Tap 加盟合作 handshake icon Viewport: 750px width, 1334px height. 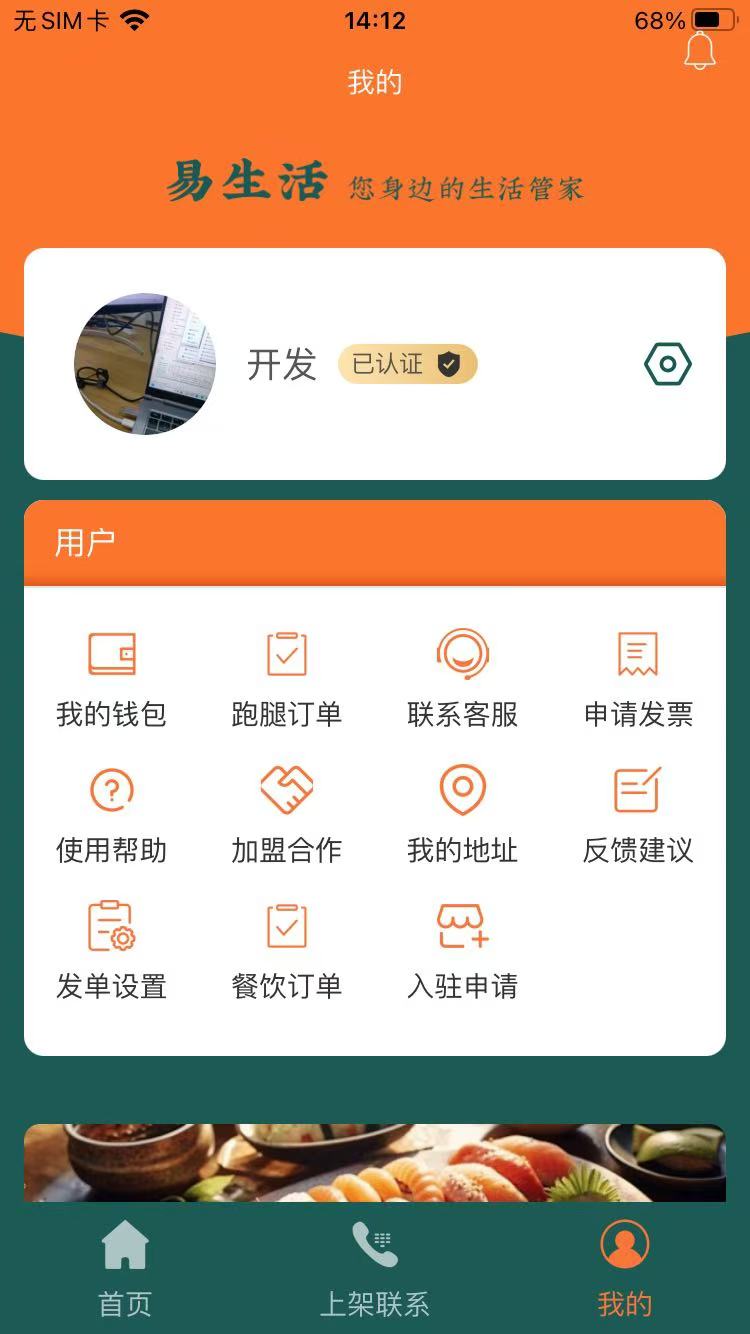[286, 790]
